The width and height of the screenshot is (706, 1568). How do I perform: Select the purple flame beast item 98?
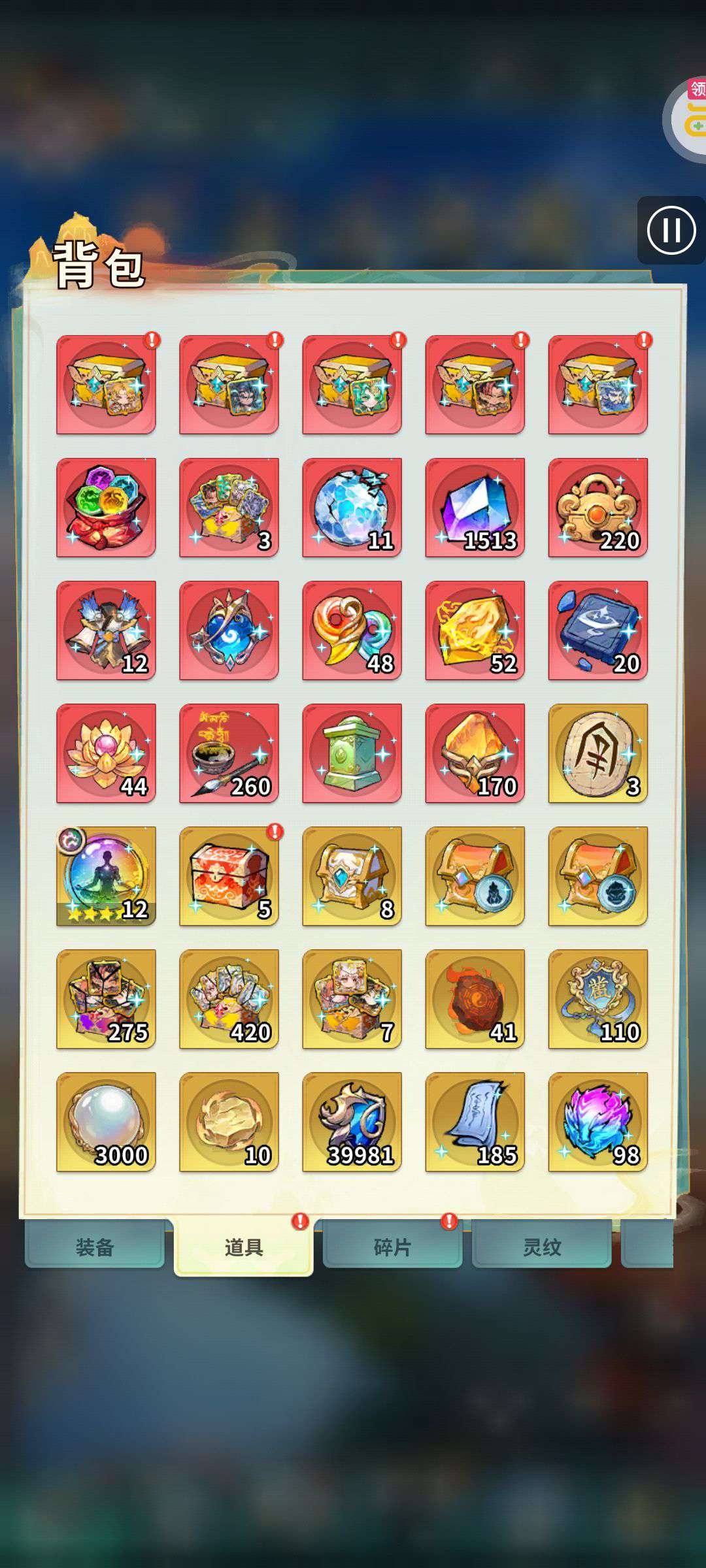598,1122
